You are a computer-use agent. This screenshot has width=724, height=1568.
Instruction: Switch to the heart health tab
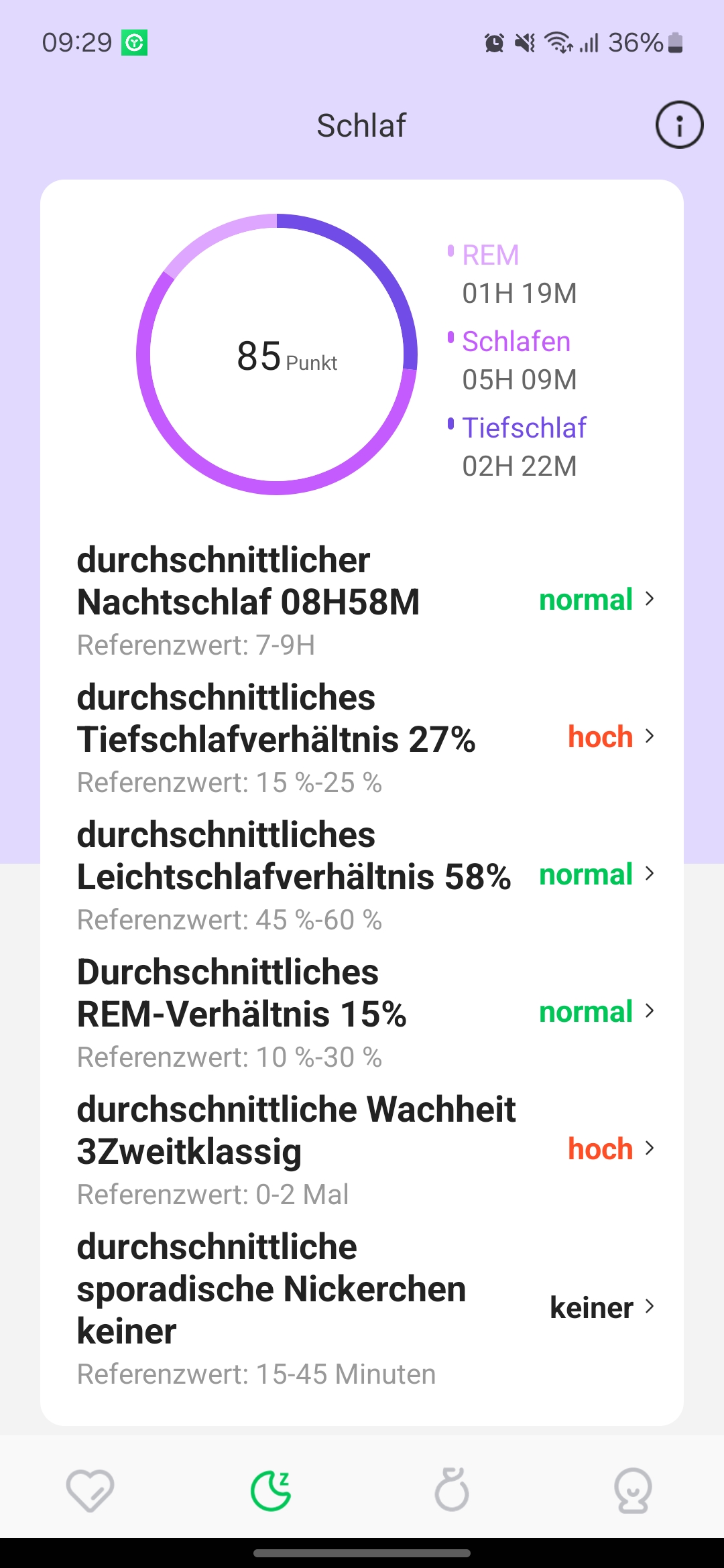[90, 1491]
